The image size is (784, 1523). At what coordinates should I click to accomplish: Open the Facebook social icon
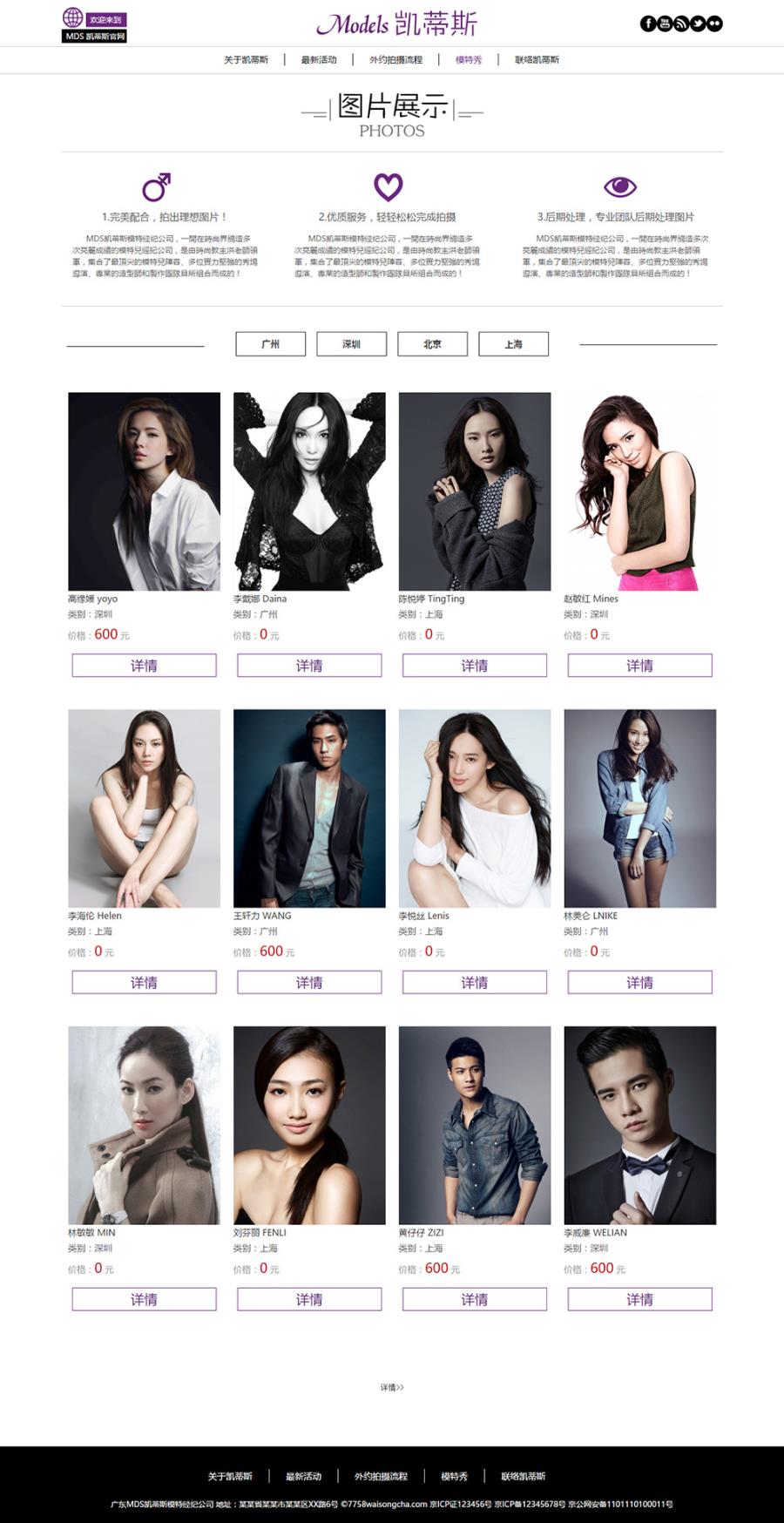[x=648, y=24]
